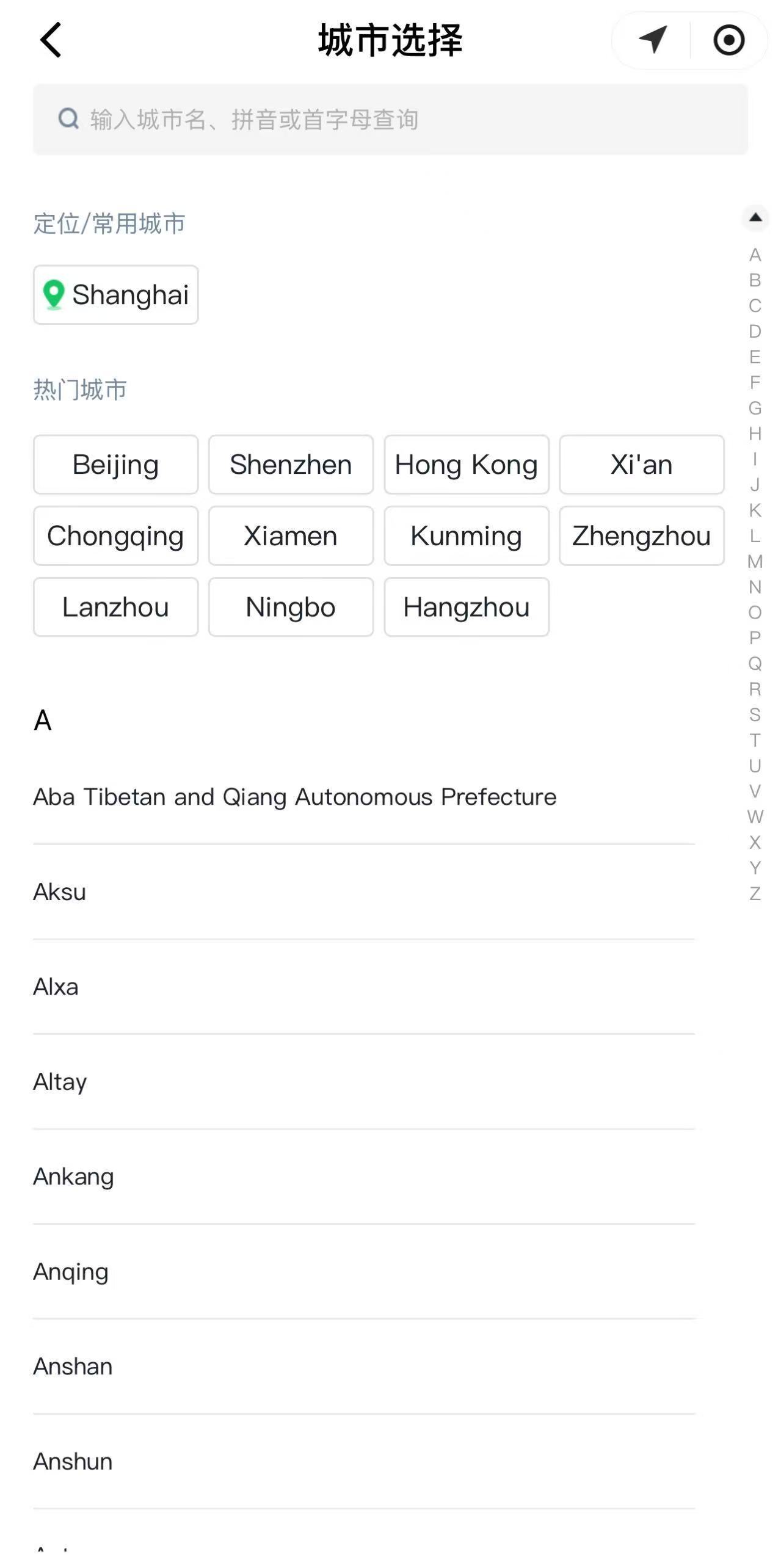Choose Hong Kong in 热门城市

(466, 465)
